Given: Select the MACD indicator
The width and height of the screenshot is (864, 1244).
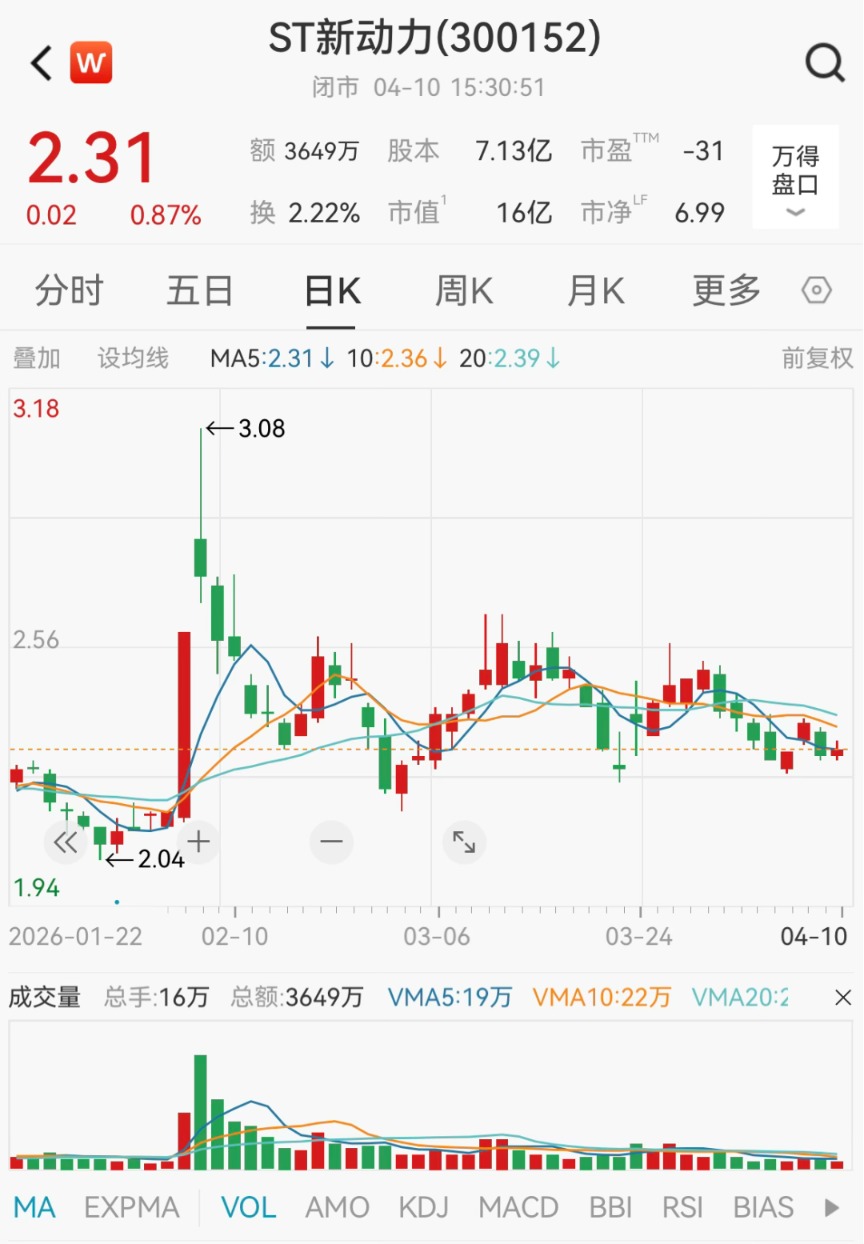Looking at the screenshot, I should [x=518, y=1207].
